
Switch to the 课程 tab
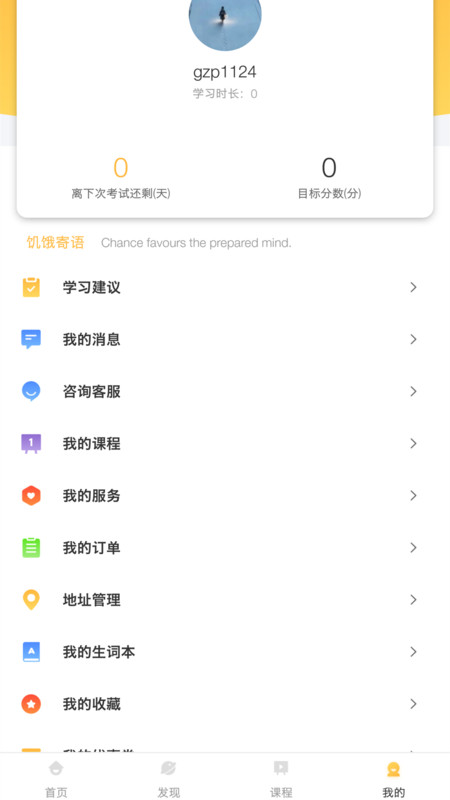coord(281,779)
